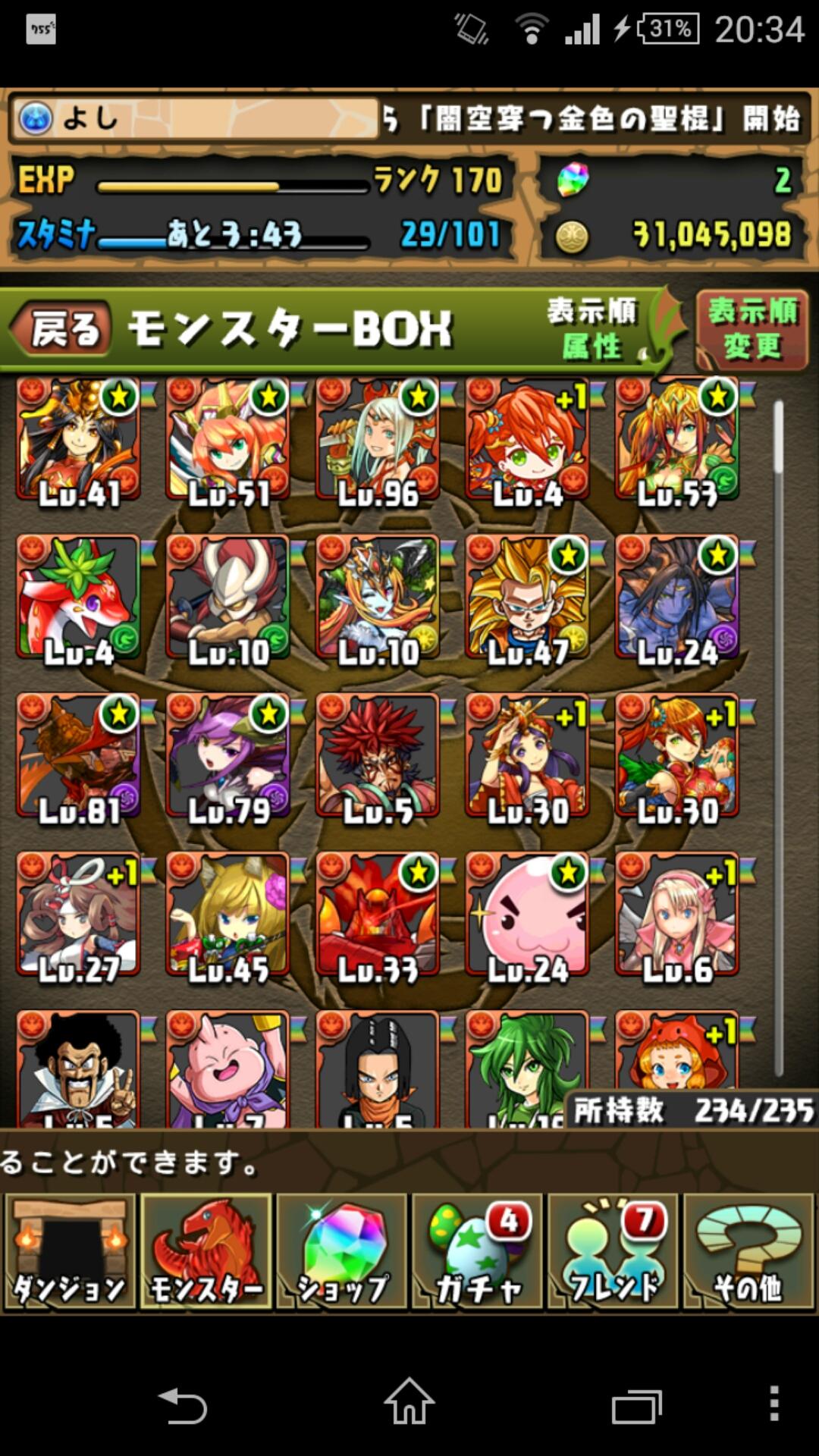The image size is (819, 1456).
Task: Select the strawberry dragon Lv.4 monster
Action: 78,599
